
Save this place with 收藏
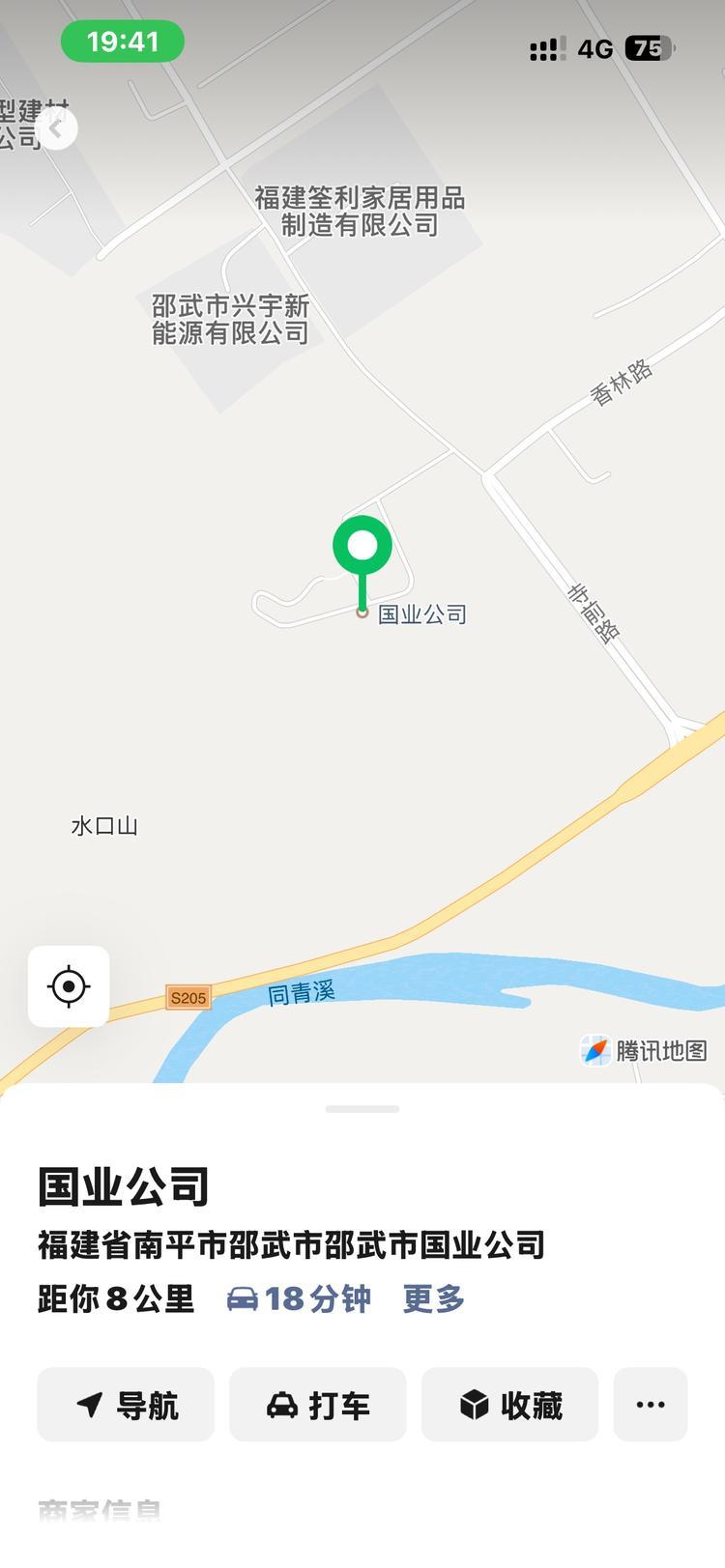pyautogui.click(x=509, y=1405)
